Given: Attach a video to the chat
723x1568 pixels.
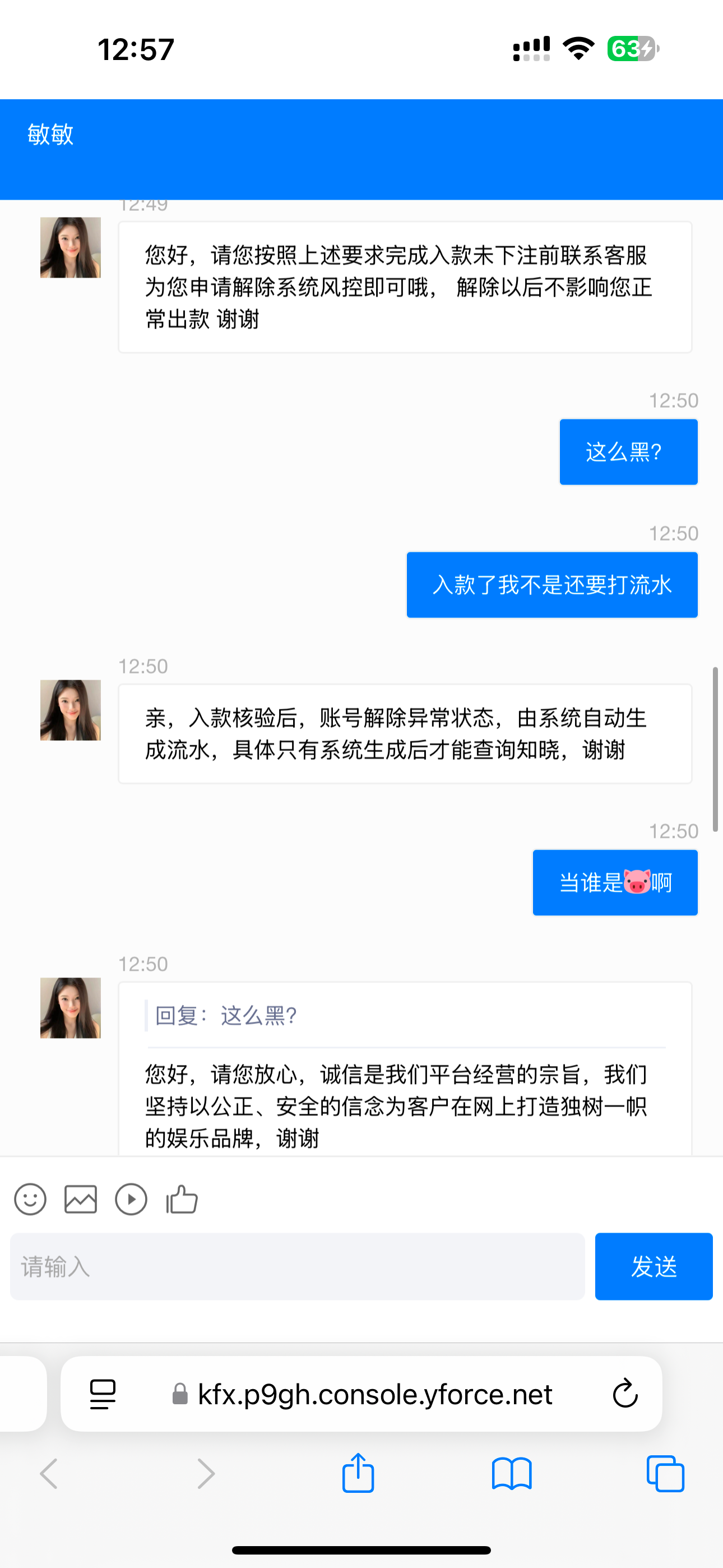Looking at the screenshot, I should pos(132,1199).
